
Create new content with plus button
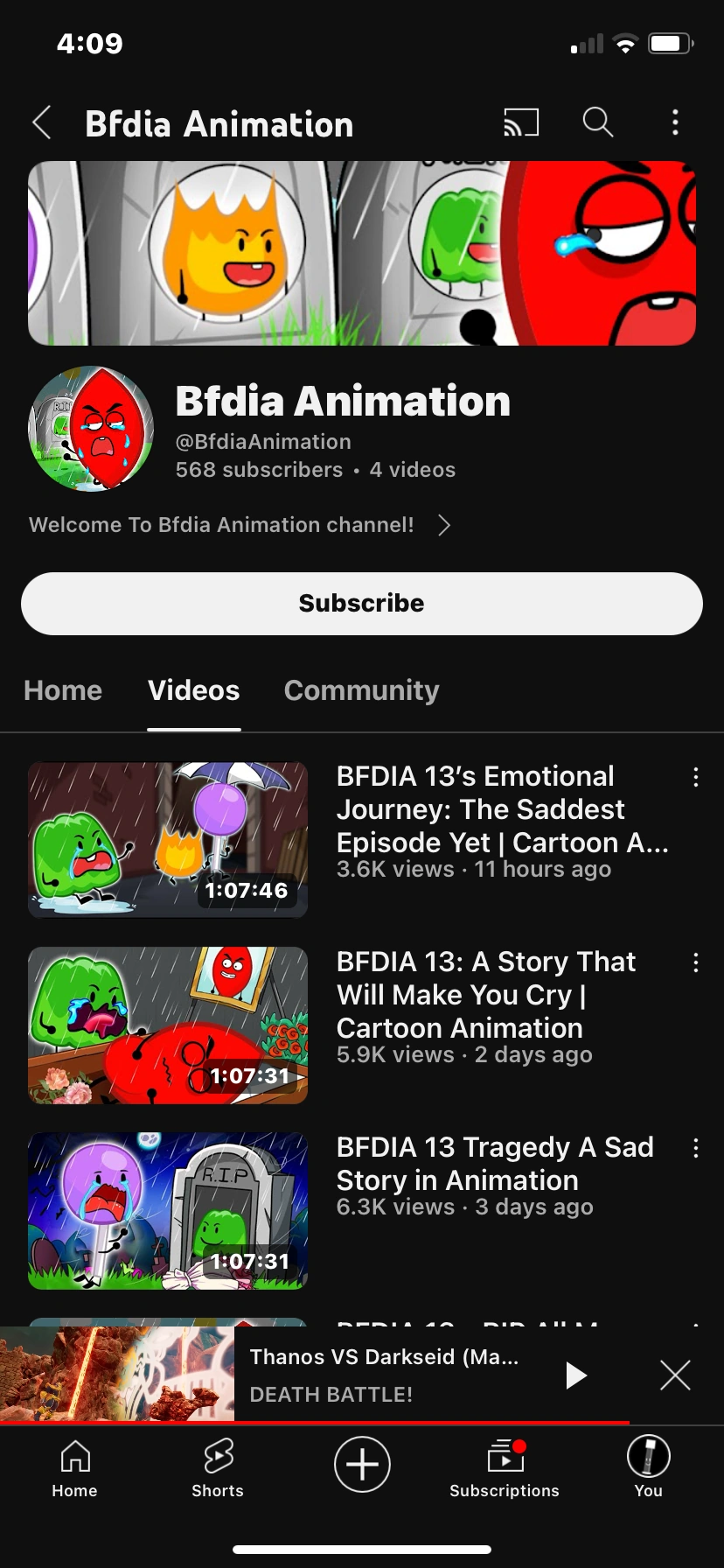pos(362,1464)
